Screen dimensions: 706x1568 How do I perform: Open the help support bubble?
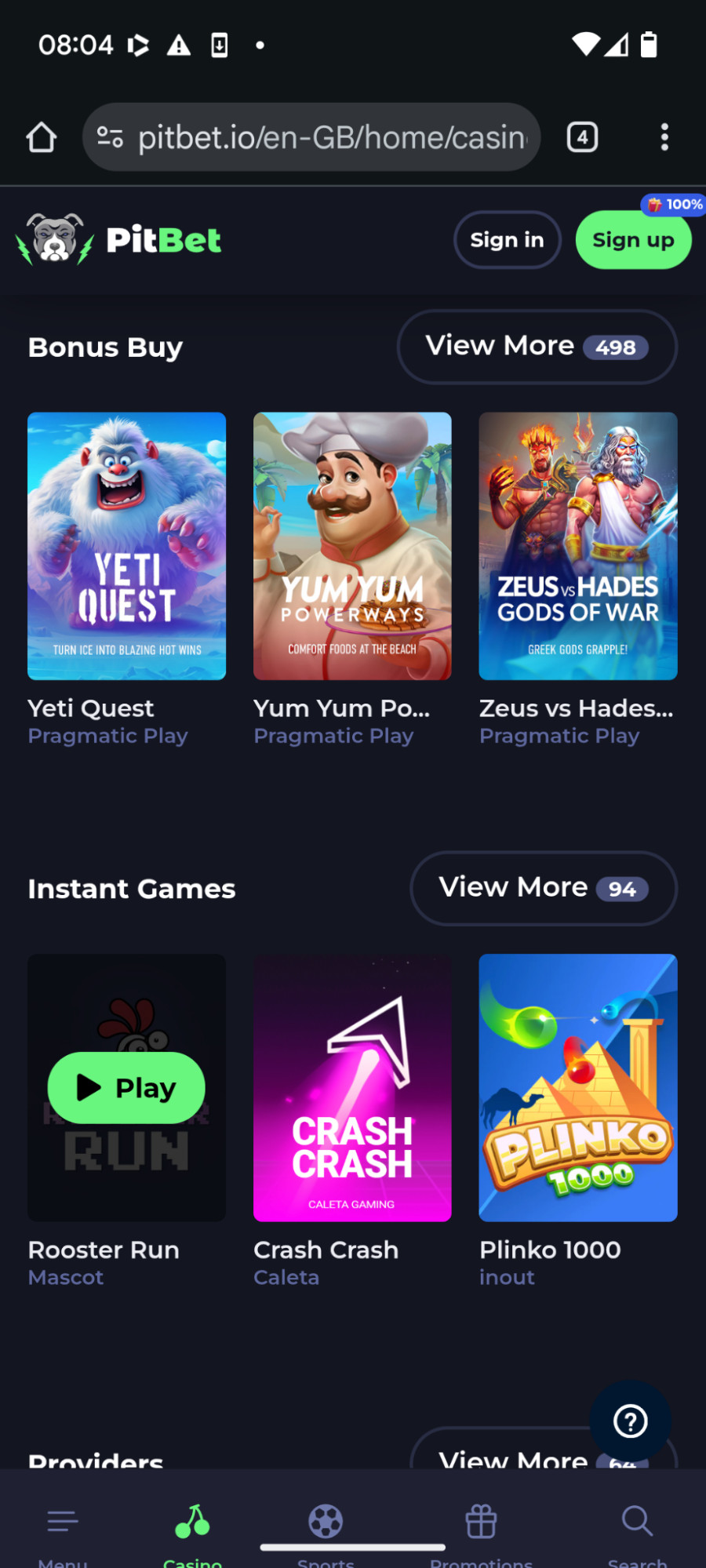coord(630,1421)
